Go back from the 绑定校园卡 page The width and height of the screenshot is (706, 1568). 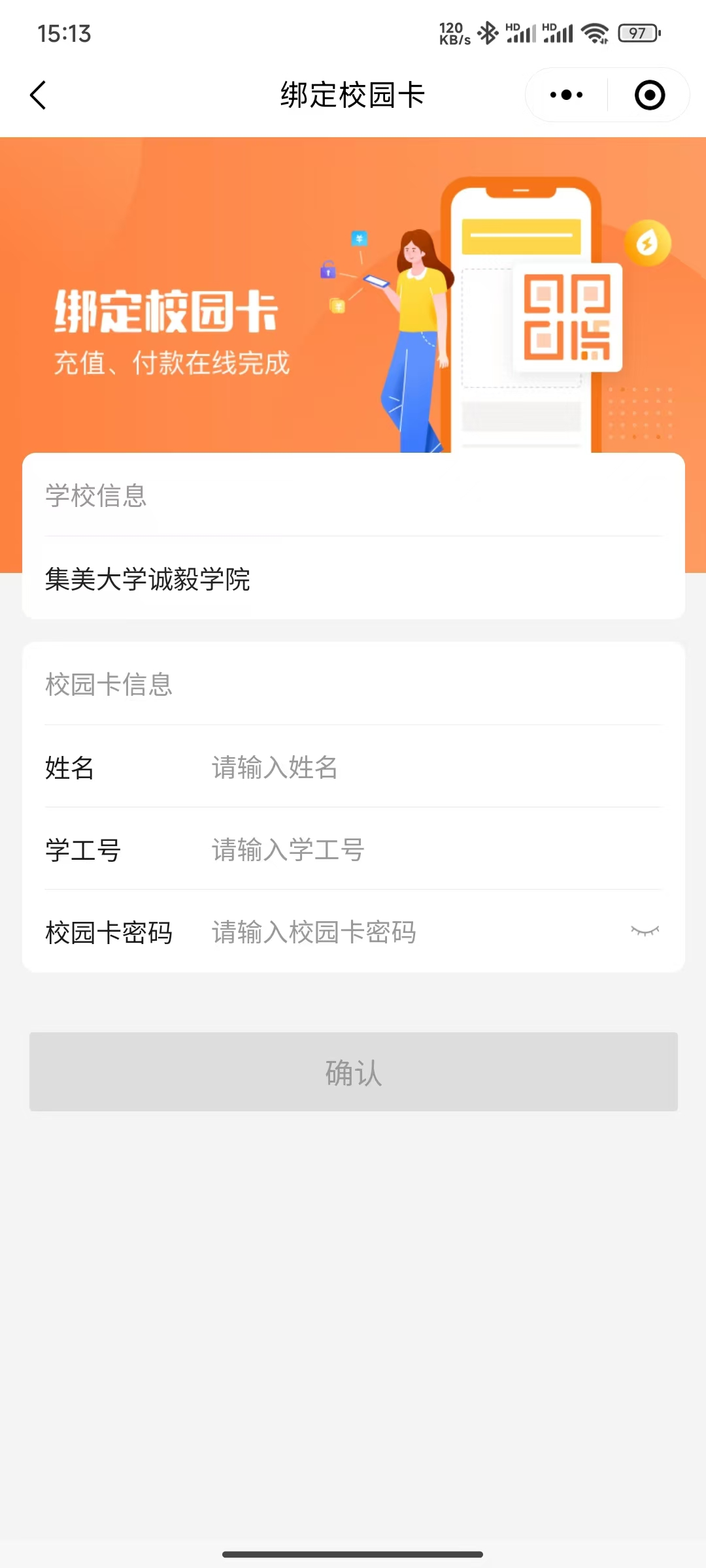pyautogui.click(x=39, y=95)
